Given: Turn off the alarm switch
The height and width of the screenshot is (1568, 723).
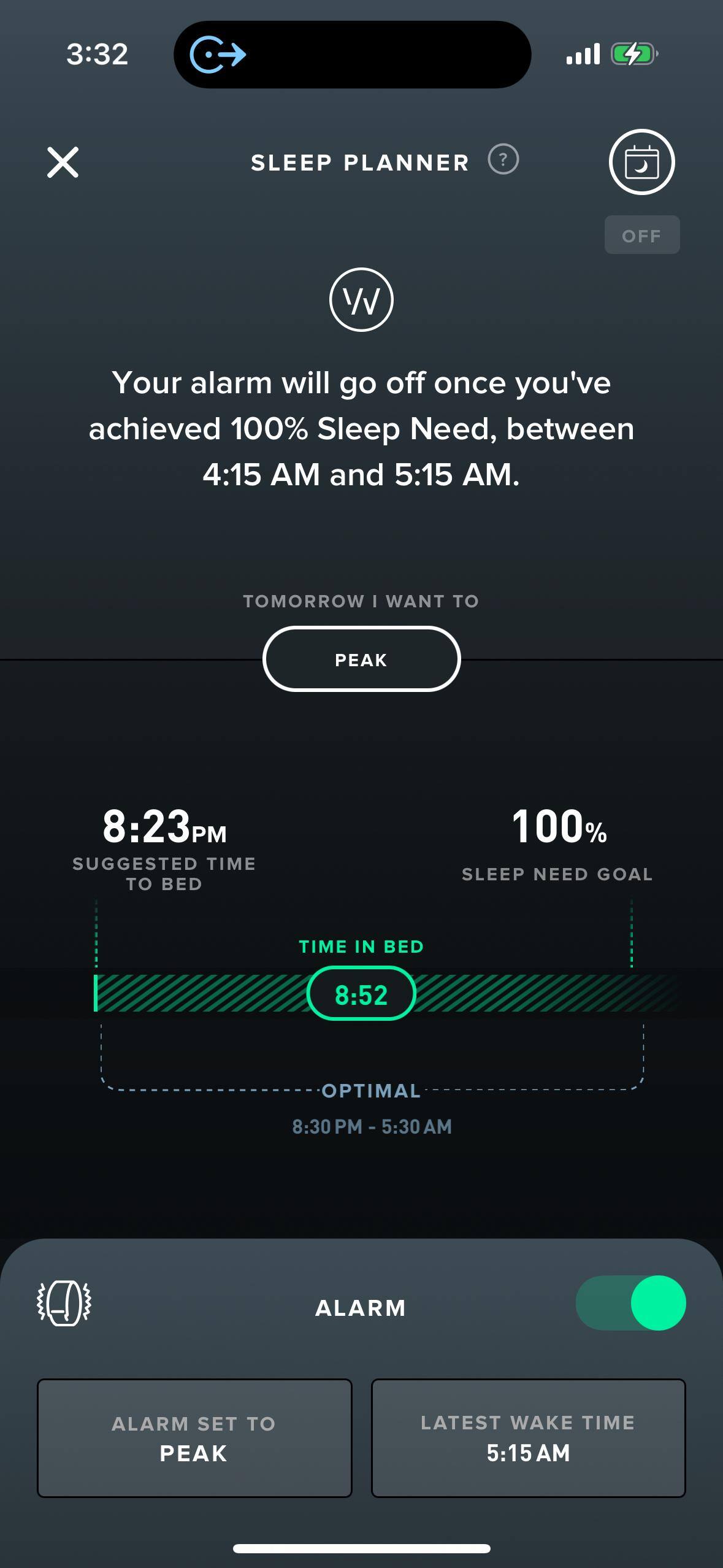Looking at the screenshot, I should (630, 1302).
